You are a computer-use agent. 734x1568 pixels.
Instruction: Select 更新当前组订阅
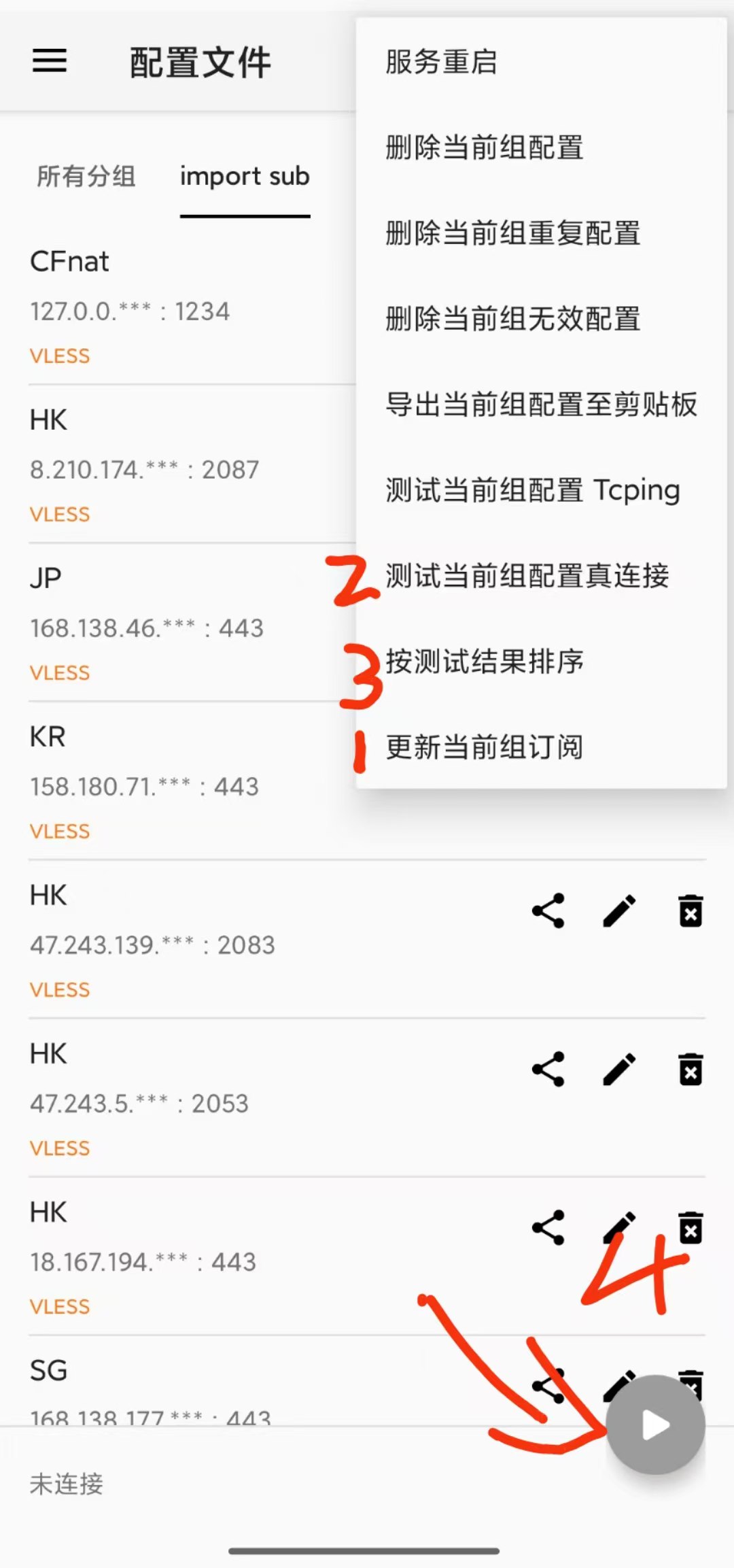click(x=485, y=747)
